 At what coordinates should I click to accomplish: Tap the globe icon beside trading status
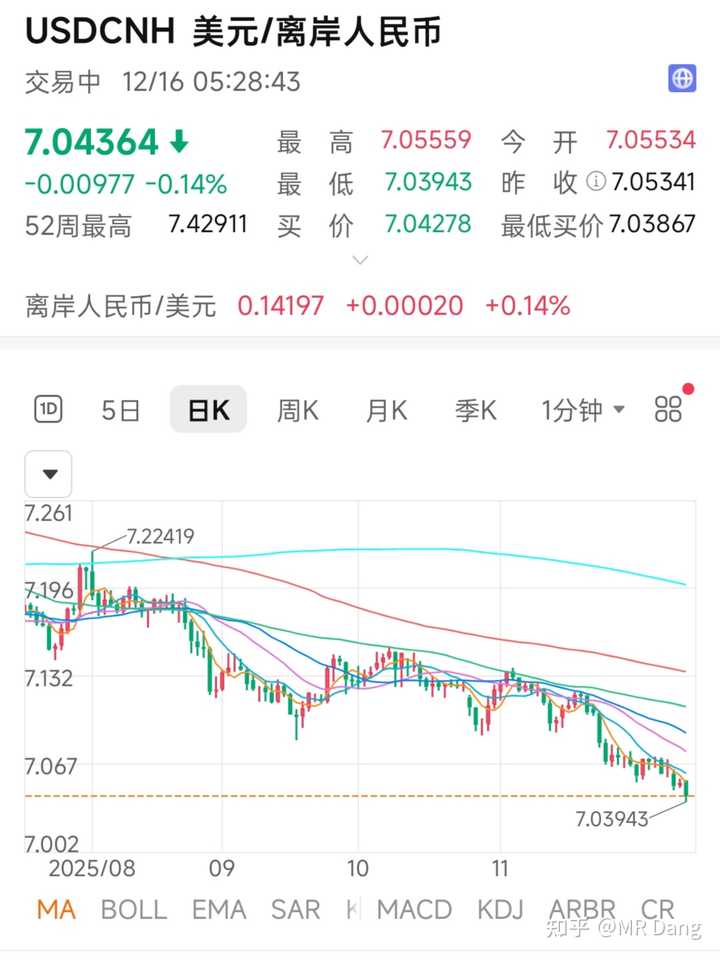[682, 79]
